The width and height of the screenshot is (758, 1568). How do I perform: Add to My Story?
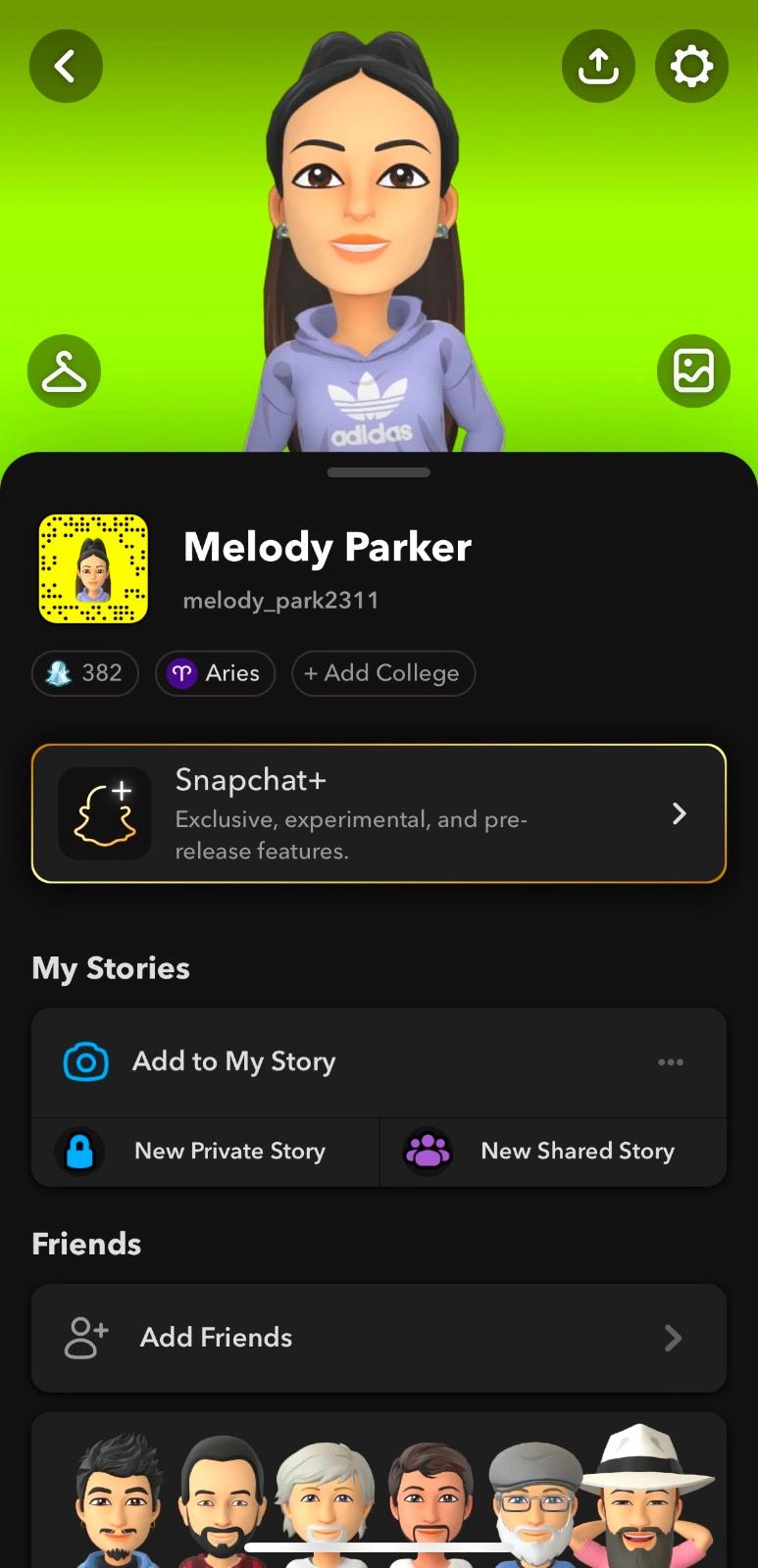coord(233,1061)
